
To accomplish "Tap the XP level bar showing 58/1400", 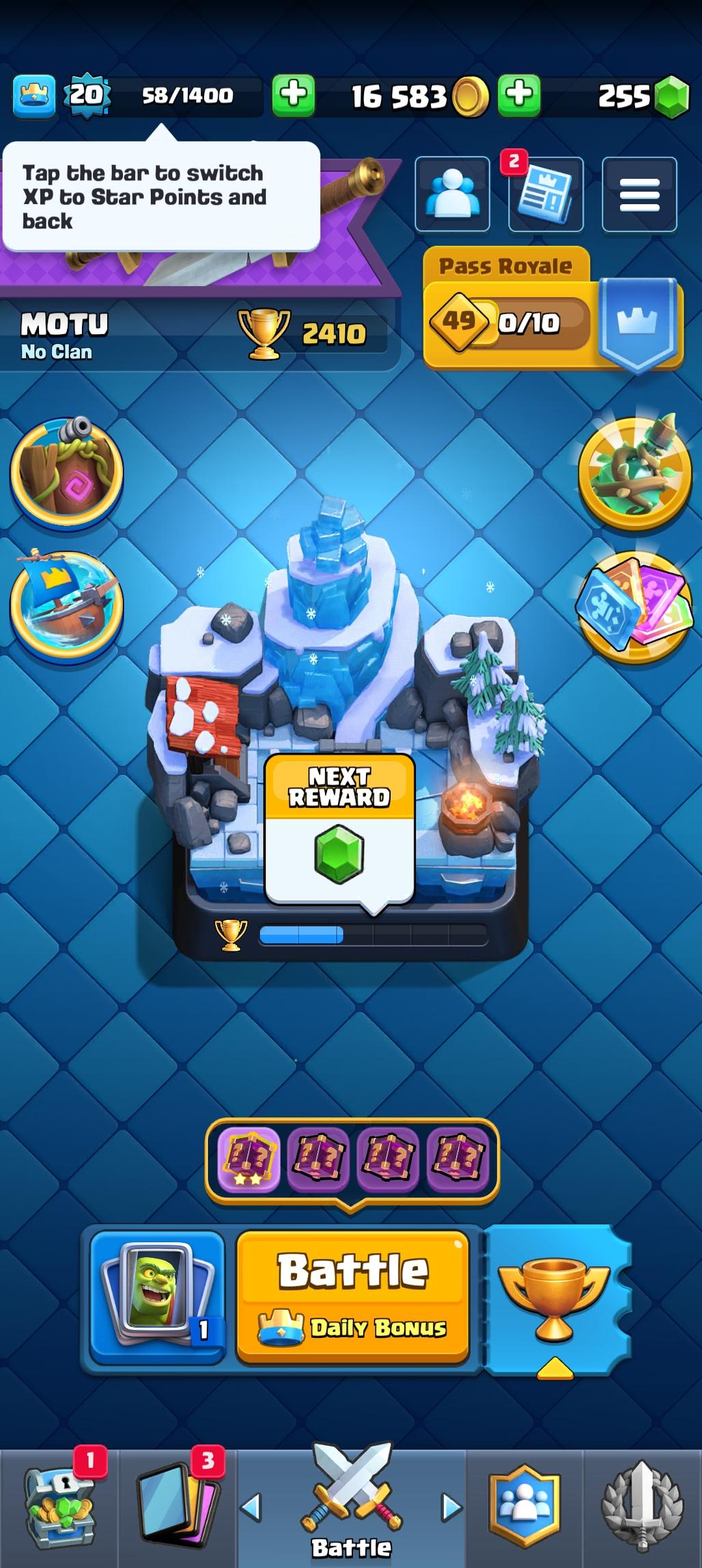I will 186,96.
